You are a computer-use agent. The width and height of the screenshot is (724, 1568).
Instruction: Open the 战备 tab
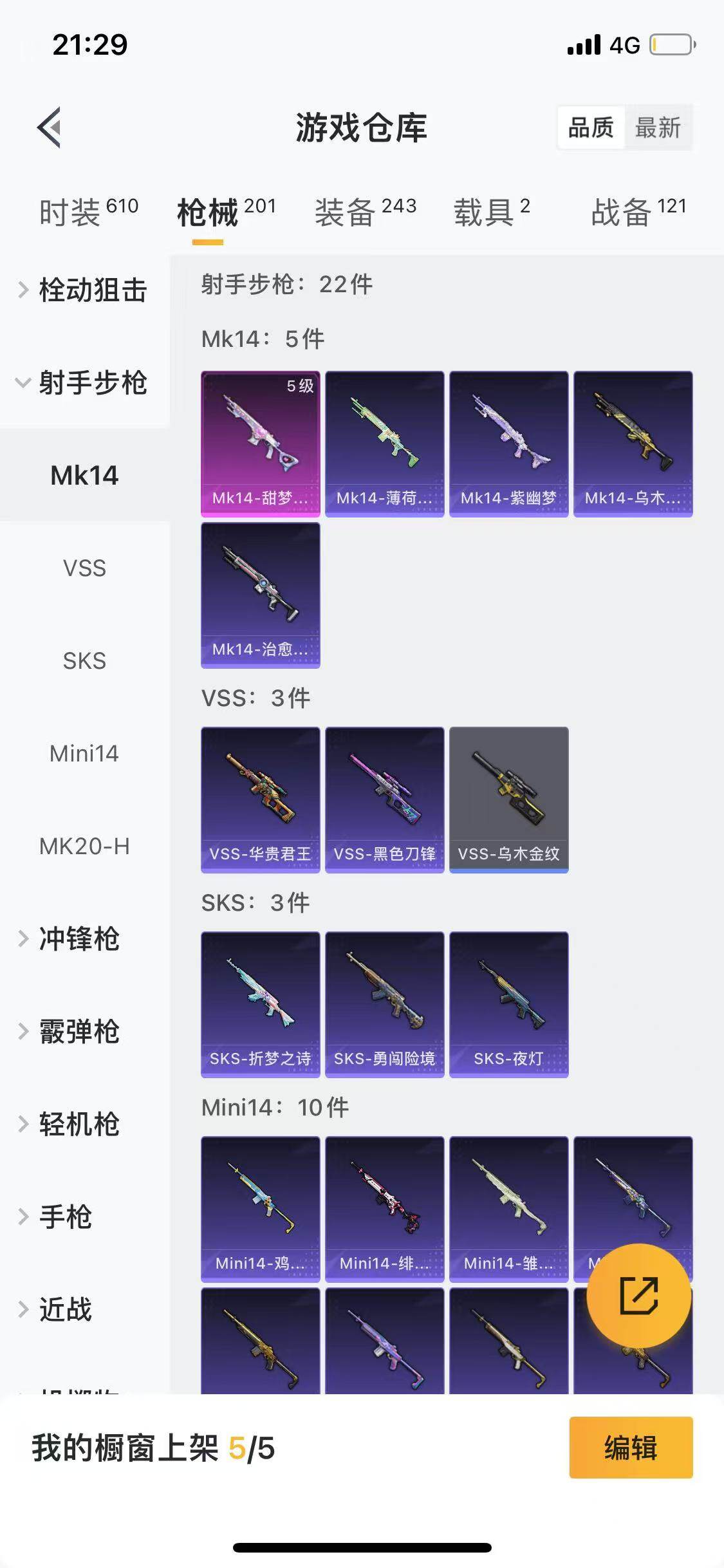point(638,212)
